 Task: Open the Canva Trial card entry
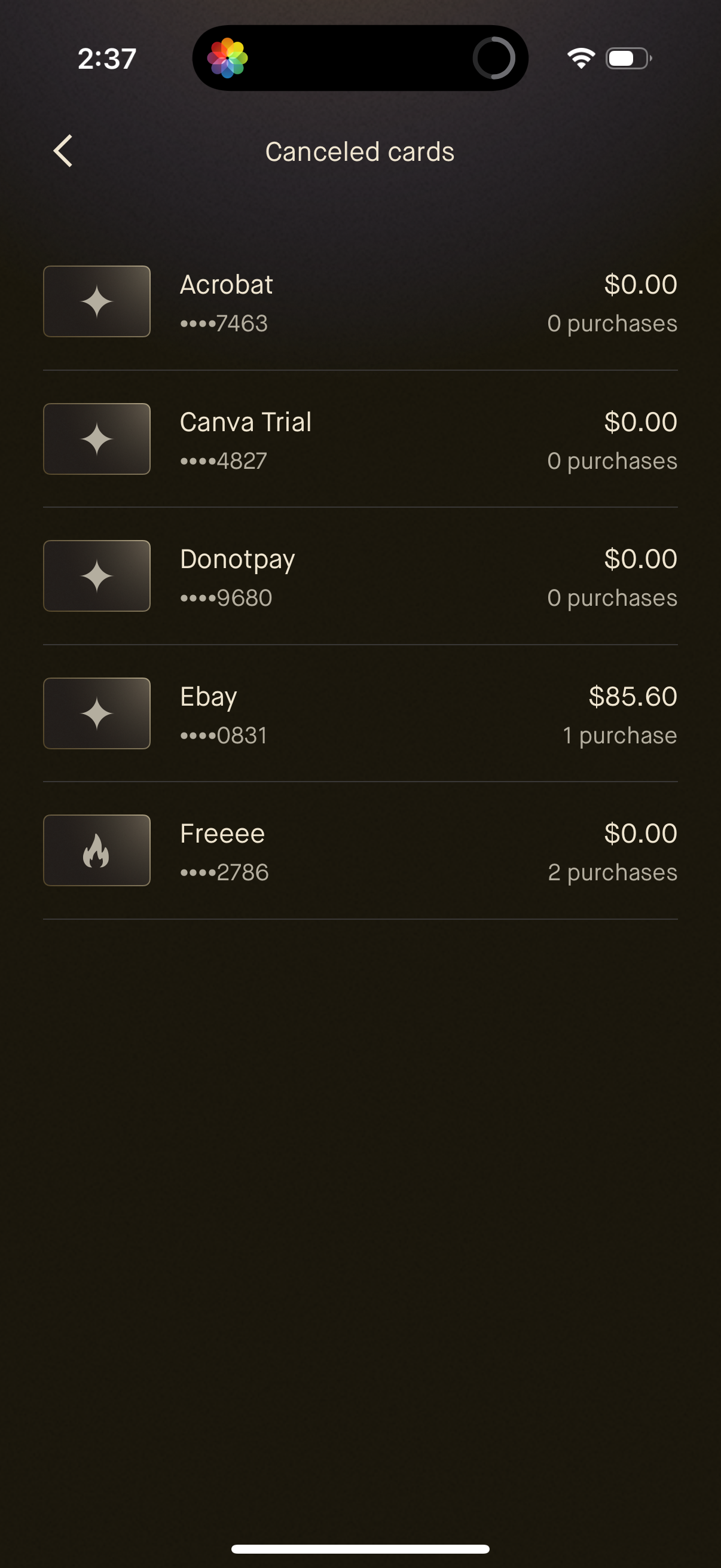360,439
